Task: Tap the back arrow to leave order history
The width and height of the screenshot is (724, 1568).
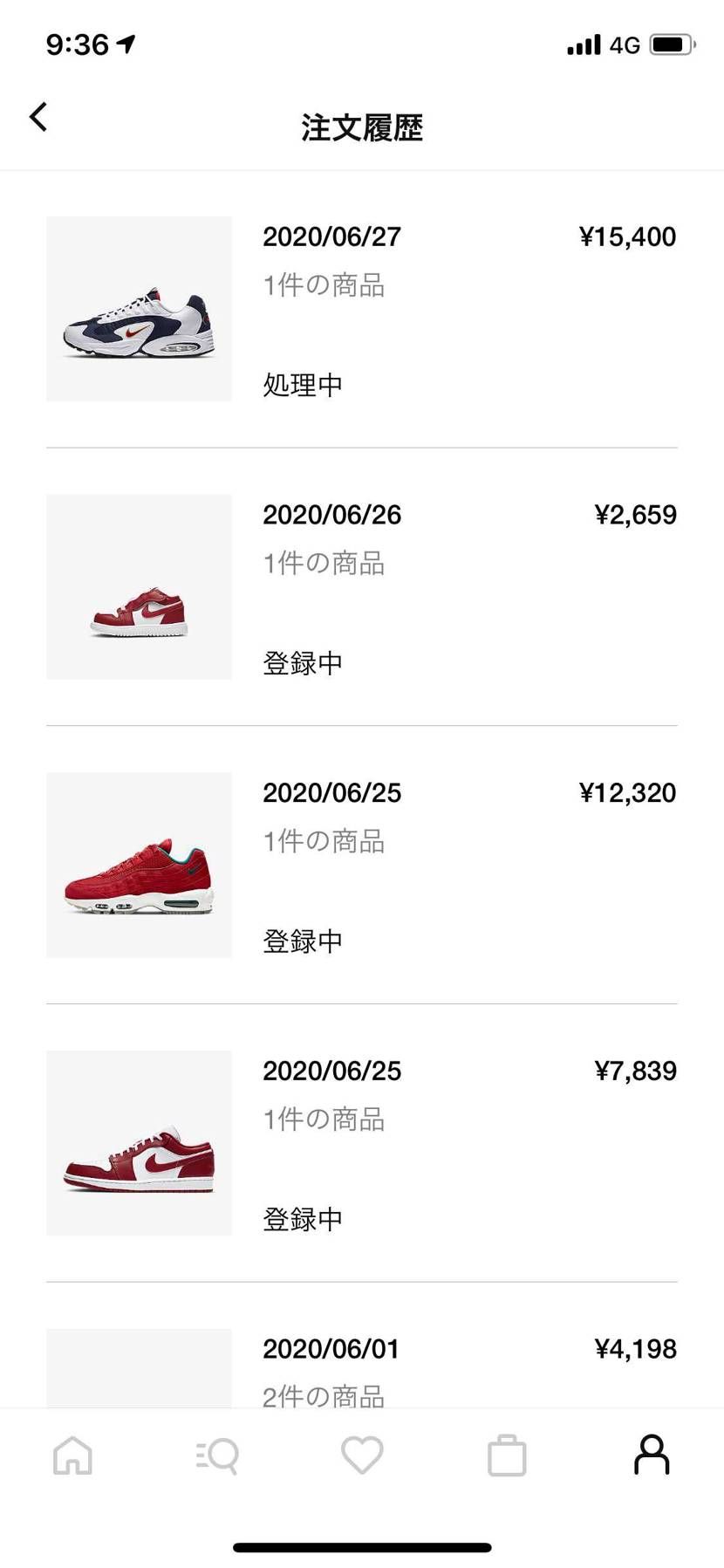Action: (x=38, y=115)
